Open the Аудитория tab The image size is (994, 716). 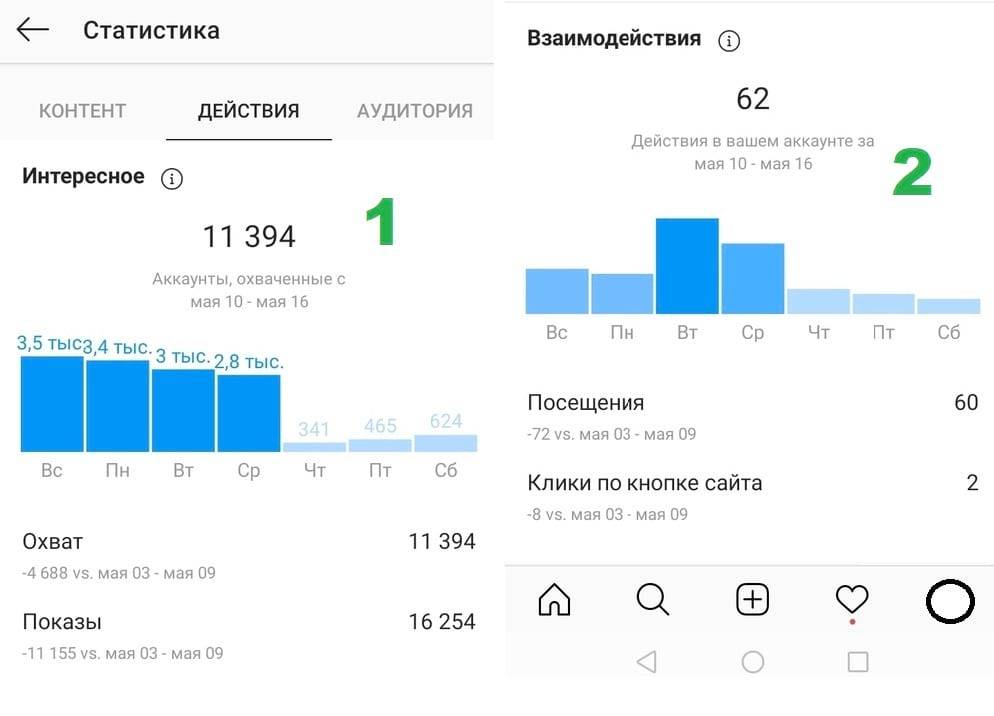click(x=414, y=111)
